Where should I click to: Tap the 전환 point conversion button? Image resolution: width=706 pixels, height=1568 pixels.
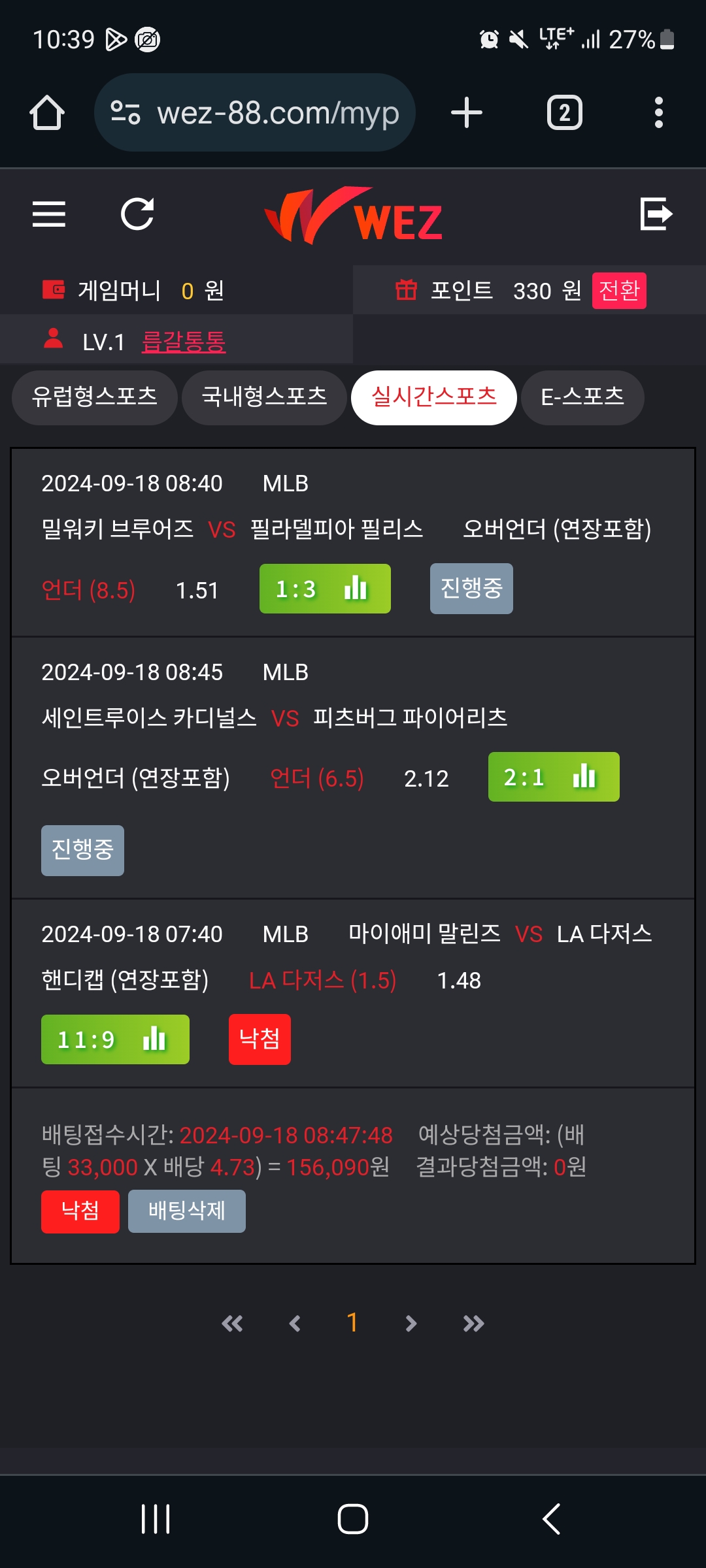coord(618,291)
